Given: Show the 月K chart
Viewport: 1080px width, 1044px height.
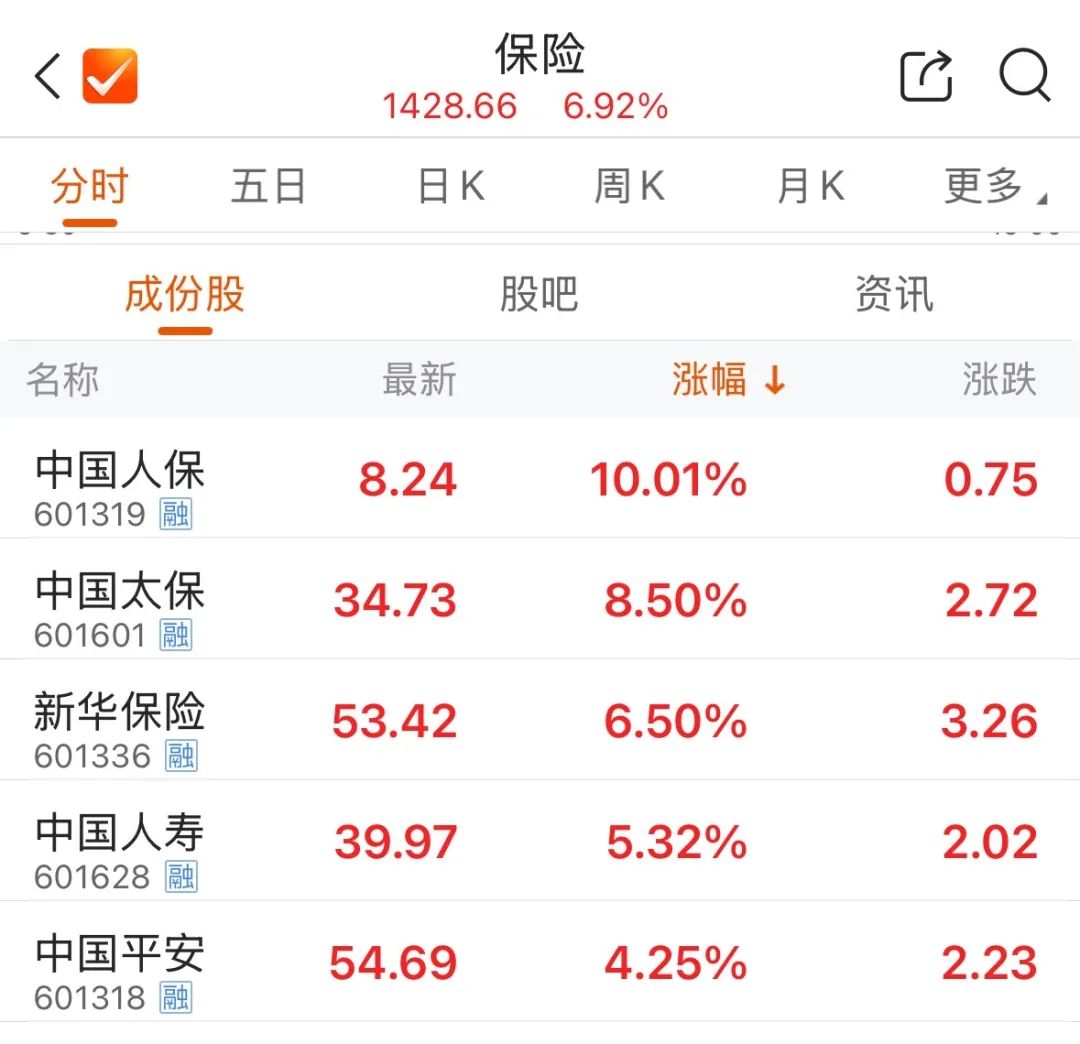Looking at the screenshot, I should 810,187.
